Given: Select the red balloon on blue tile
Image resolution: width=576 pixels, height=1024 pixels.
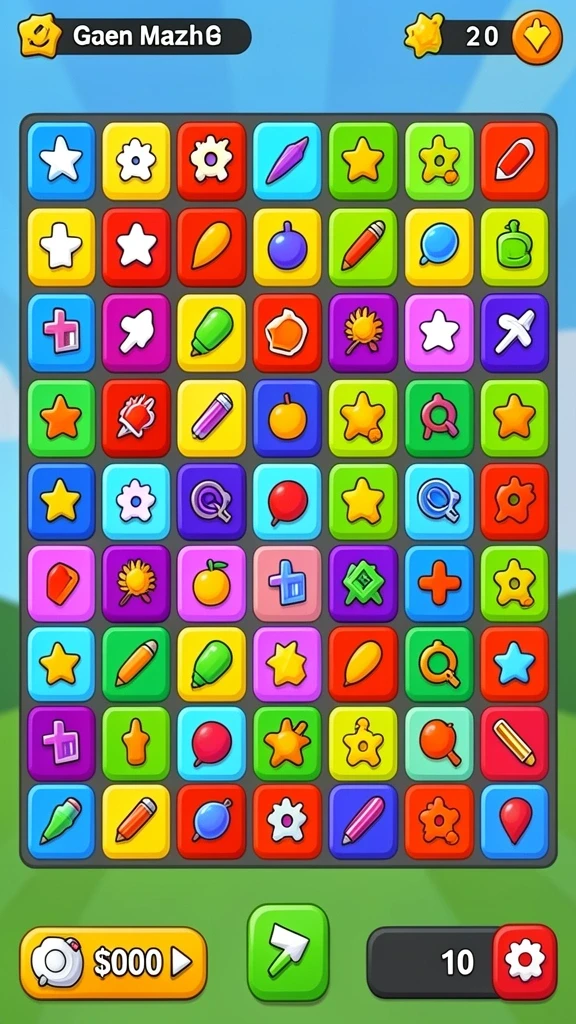Looking at the screenshot, I should (515, 821).
